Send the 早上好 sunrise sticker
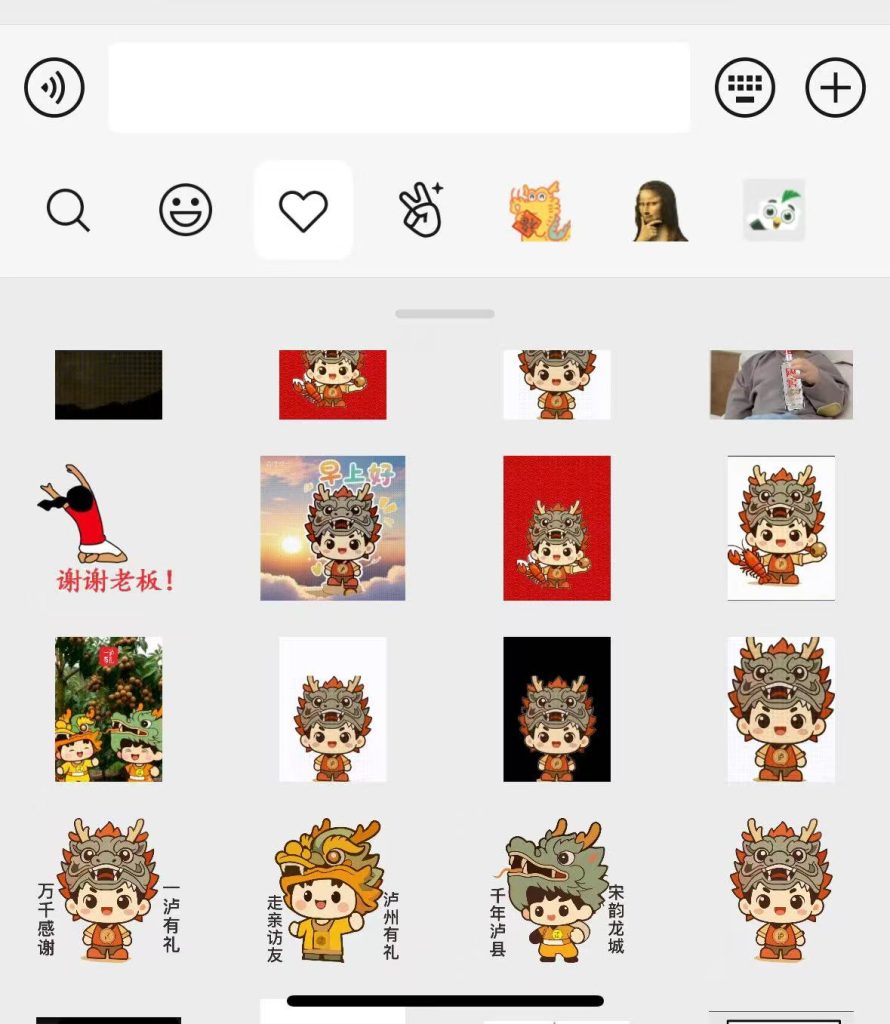The image size is (890, 1024). coord(333,528)
